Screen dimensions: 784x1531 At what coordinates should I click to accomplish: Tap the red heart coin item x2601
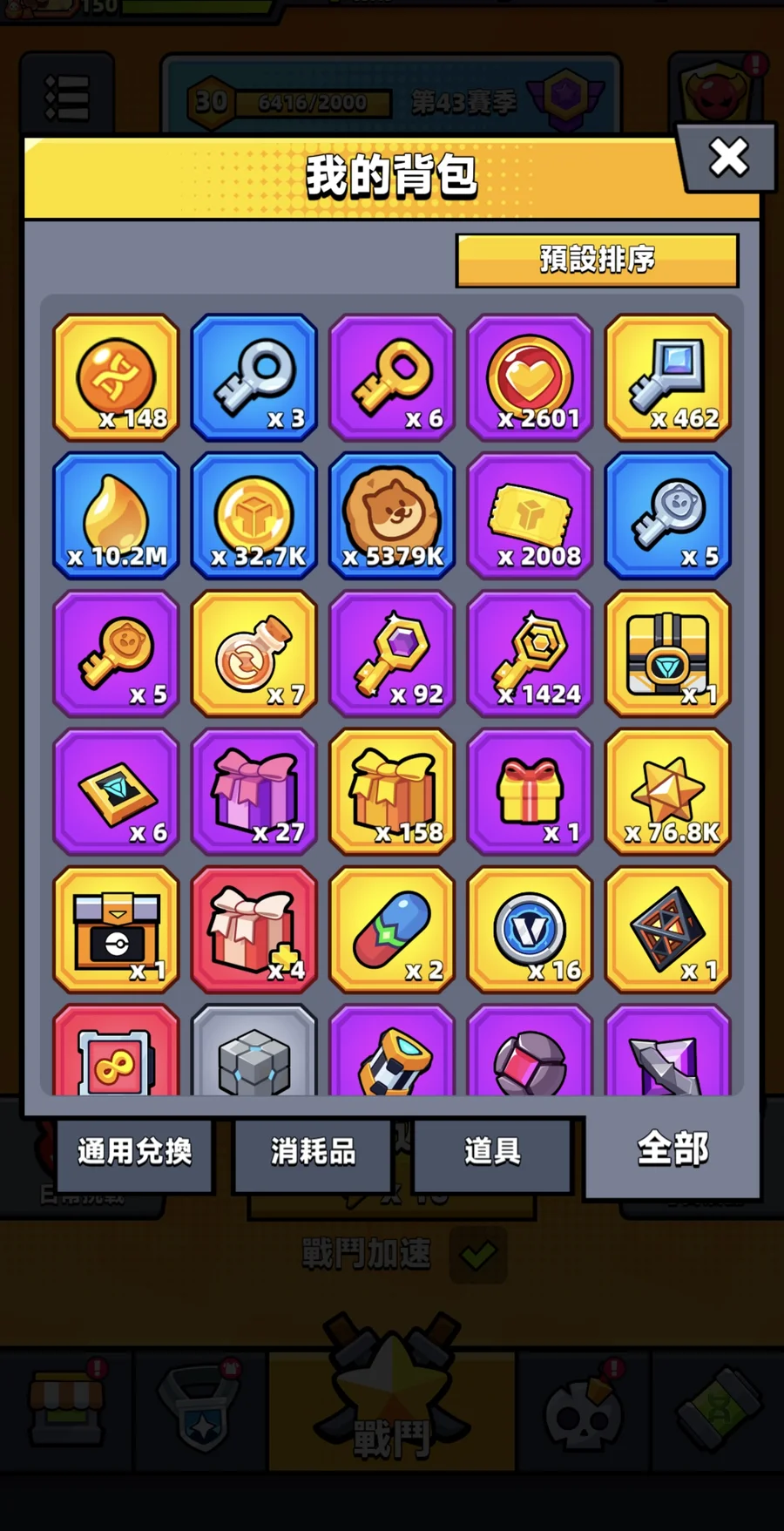pos(530,377)
